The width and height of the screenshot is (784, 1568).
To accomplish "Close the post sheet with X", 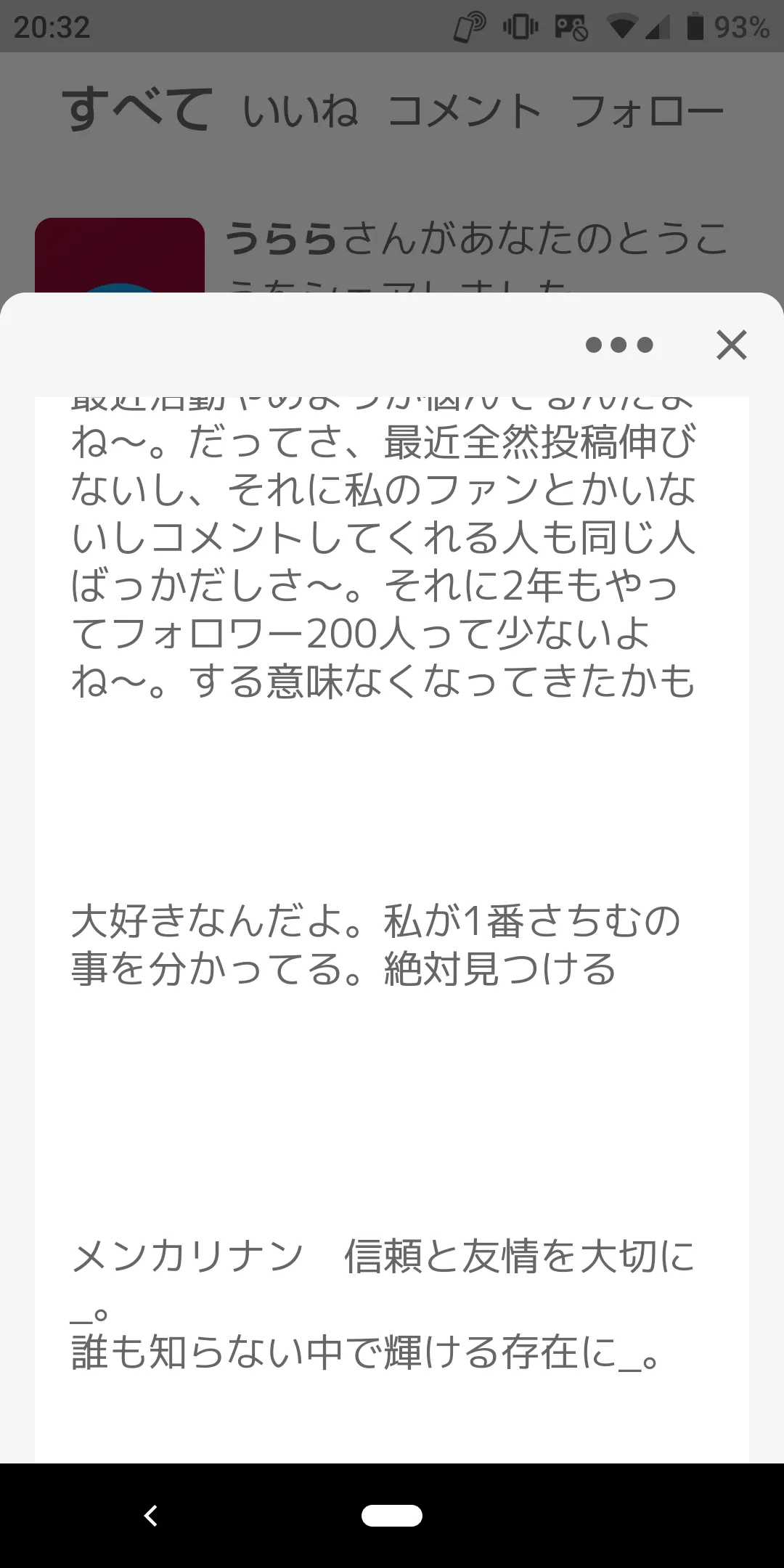I will (731, 345).
